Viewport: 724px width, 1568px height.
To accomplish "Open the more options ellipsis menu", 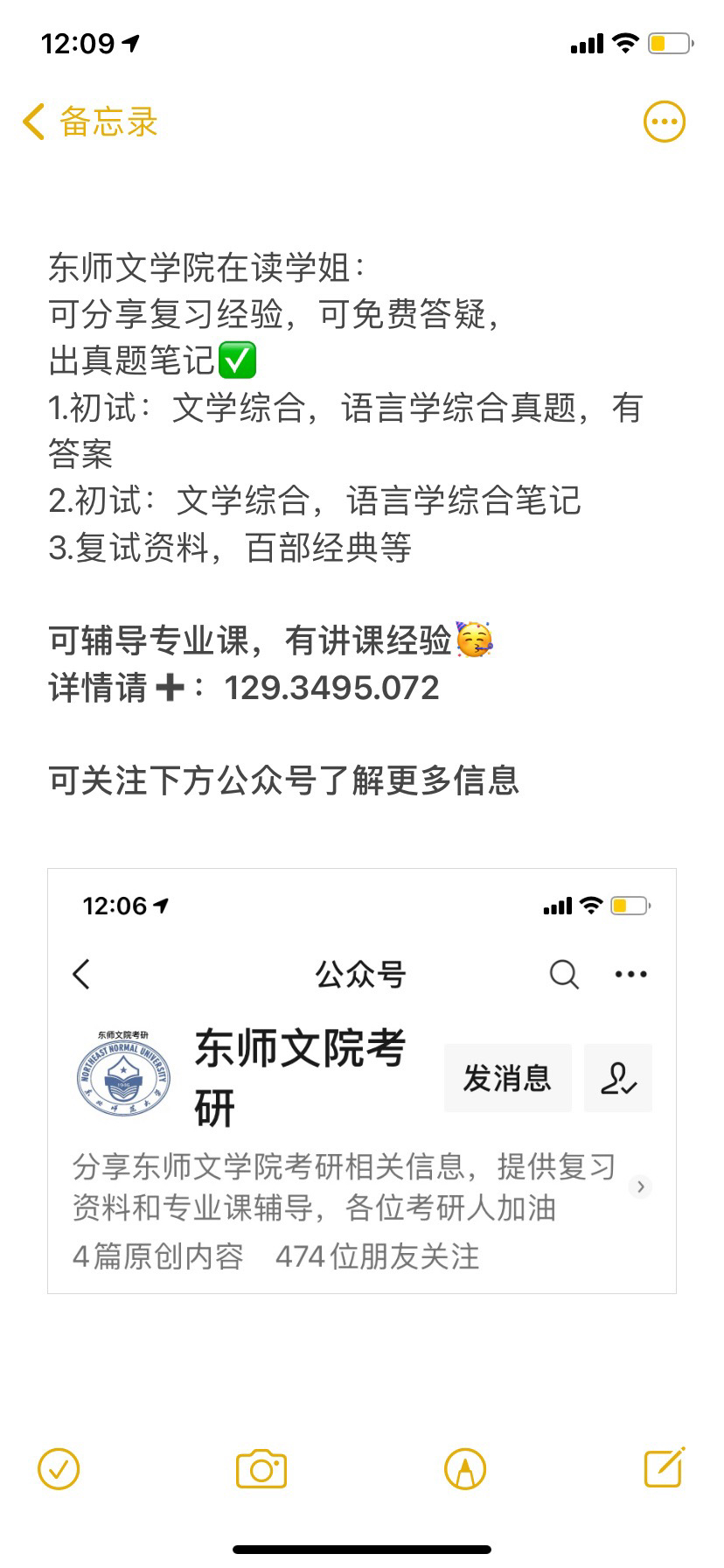I will pyautogui.click(x=664, y=122).
